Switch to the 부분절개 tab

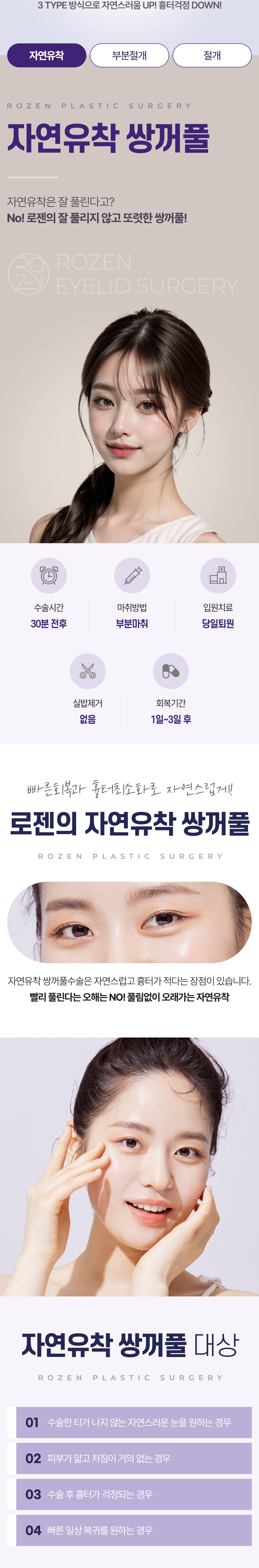pyautogui.click(x=129, y=55)
